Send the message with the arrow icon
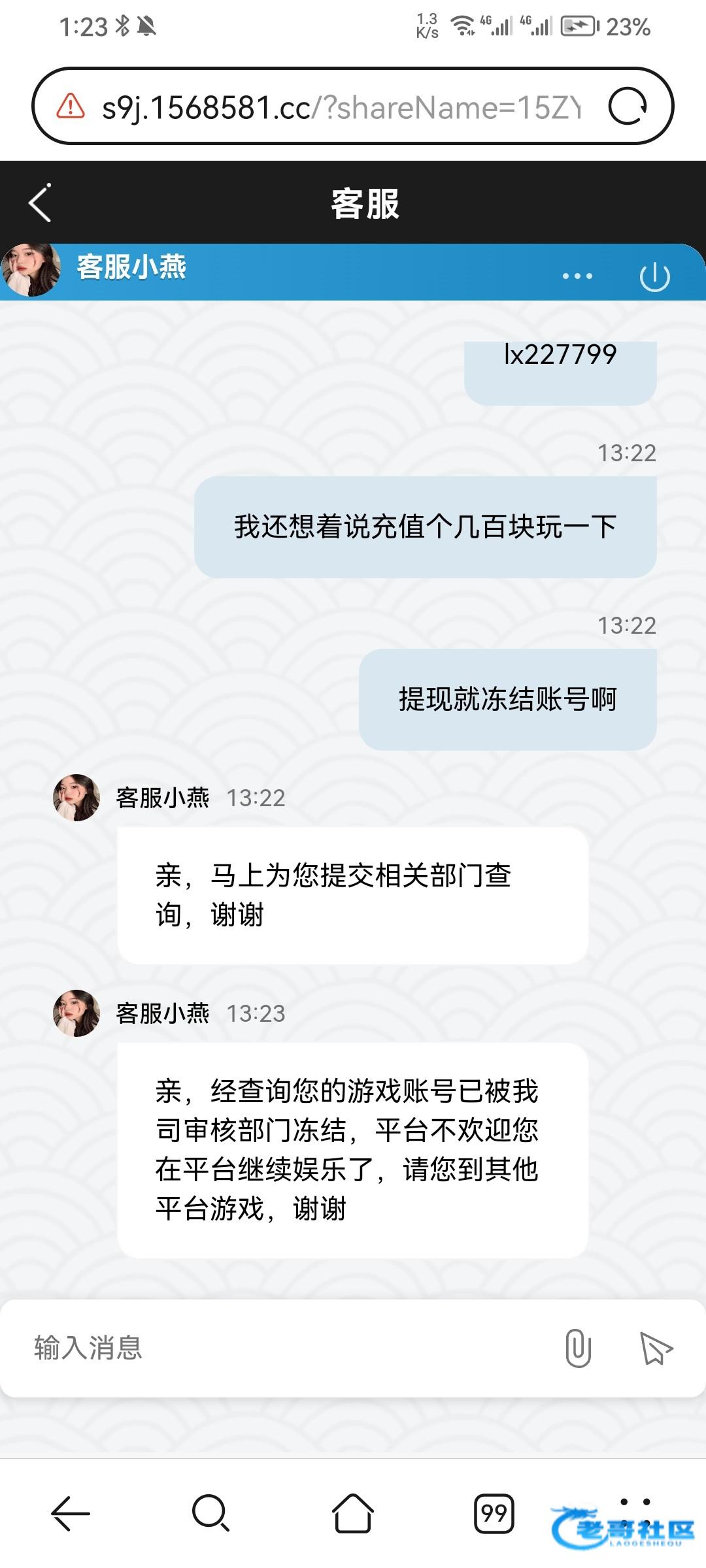This screenshot has width=706, height=1568. coord(656,1348)
